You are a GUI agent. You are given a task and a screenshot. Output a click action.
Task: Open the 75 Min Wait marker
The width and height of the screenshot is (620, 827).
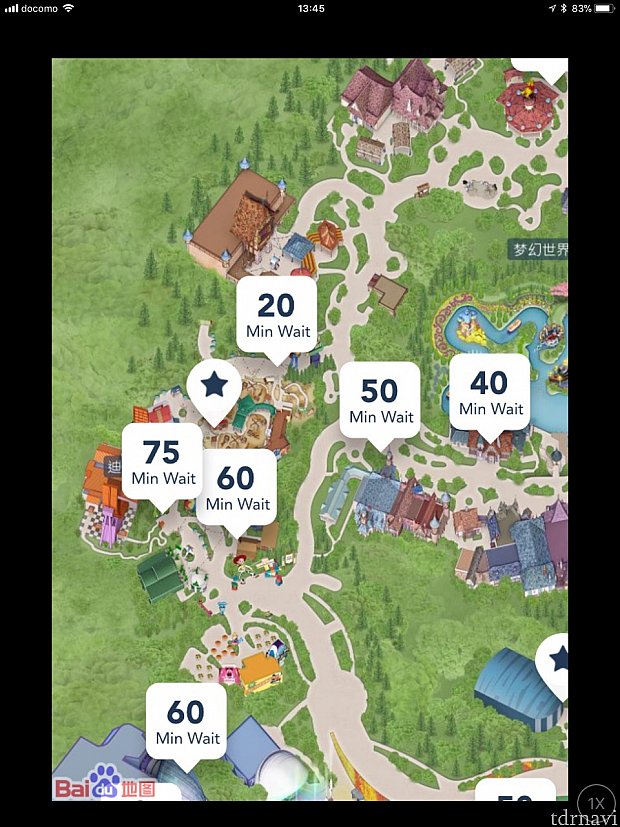tap(163, 461)
